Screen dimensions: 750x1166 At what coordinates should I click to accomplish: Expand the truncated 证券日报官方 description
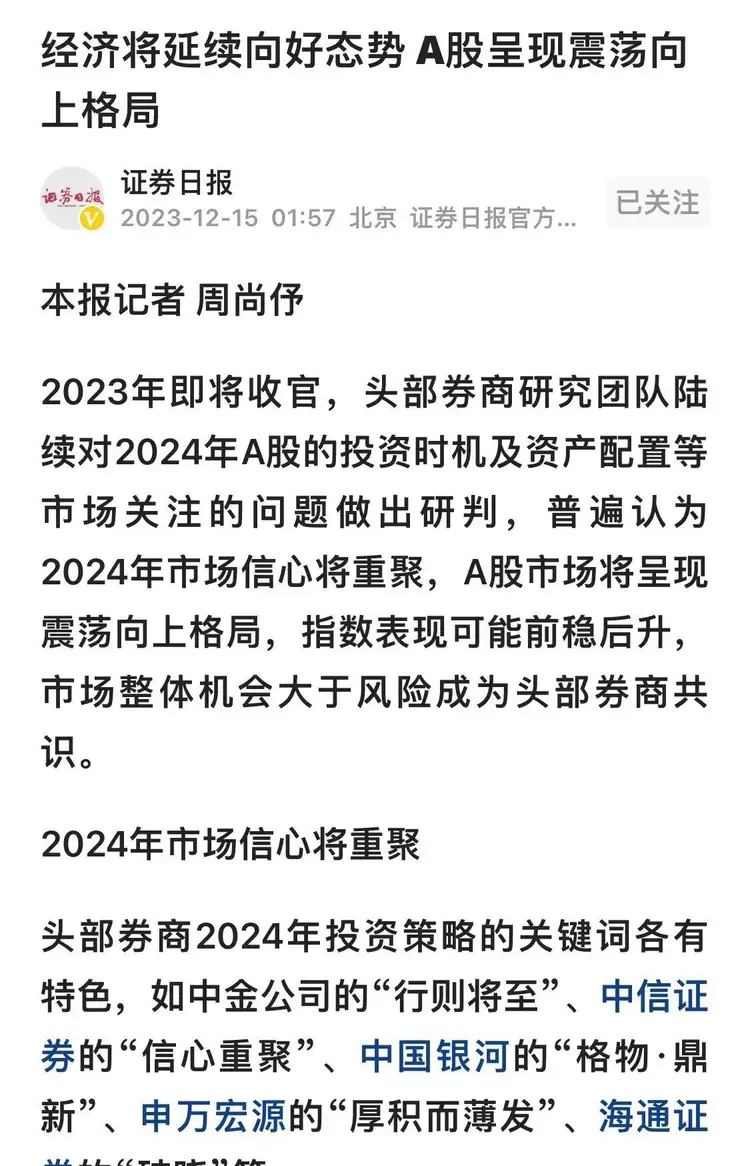[492, 218]
